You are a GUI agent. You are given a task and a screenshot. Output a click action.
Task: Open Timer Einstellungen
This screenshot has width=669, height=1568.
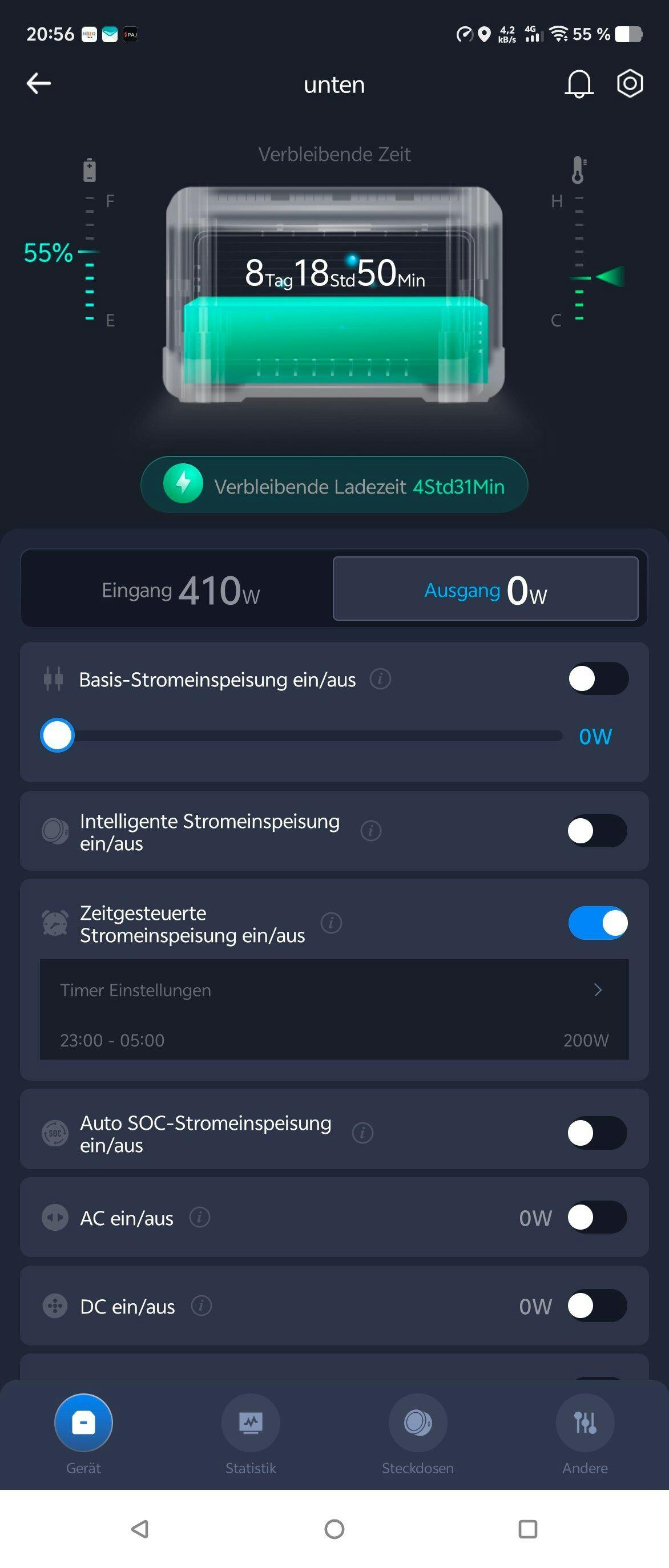click(333, 991)
